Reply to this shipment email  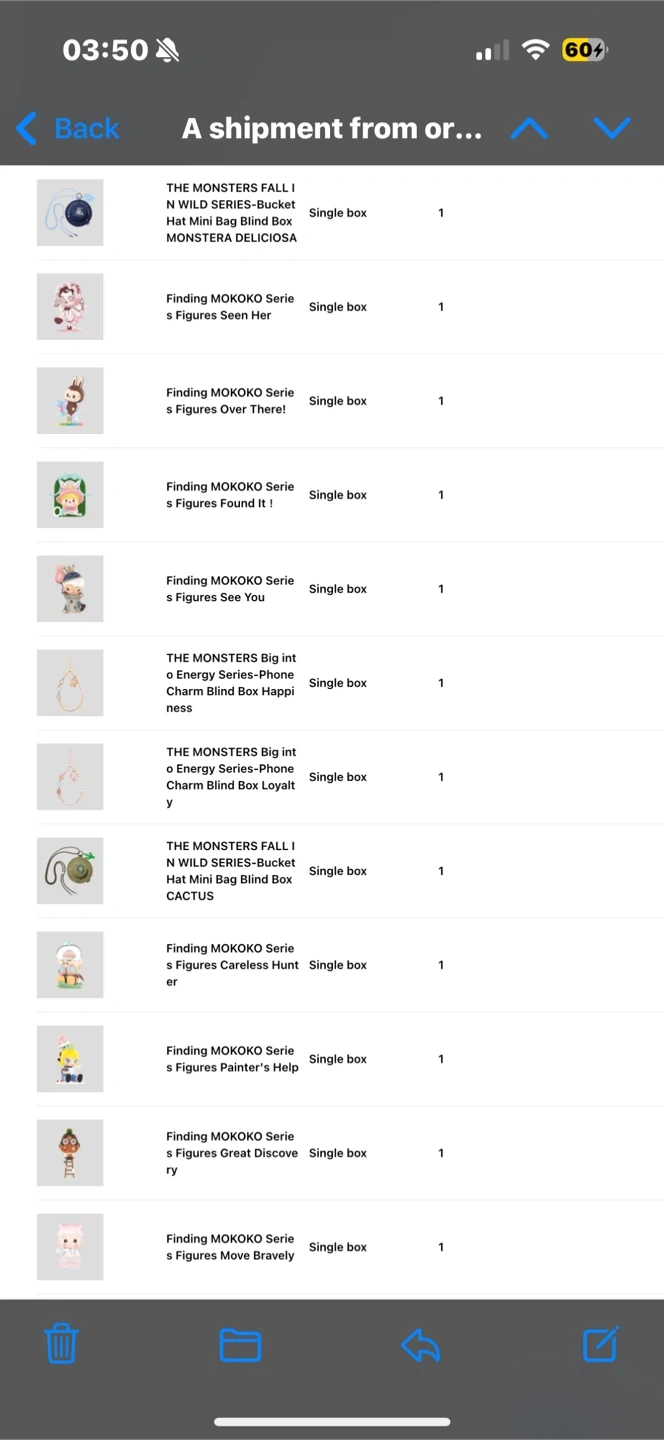(x=421, y=1345)
